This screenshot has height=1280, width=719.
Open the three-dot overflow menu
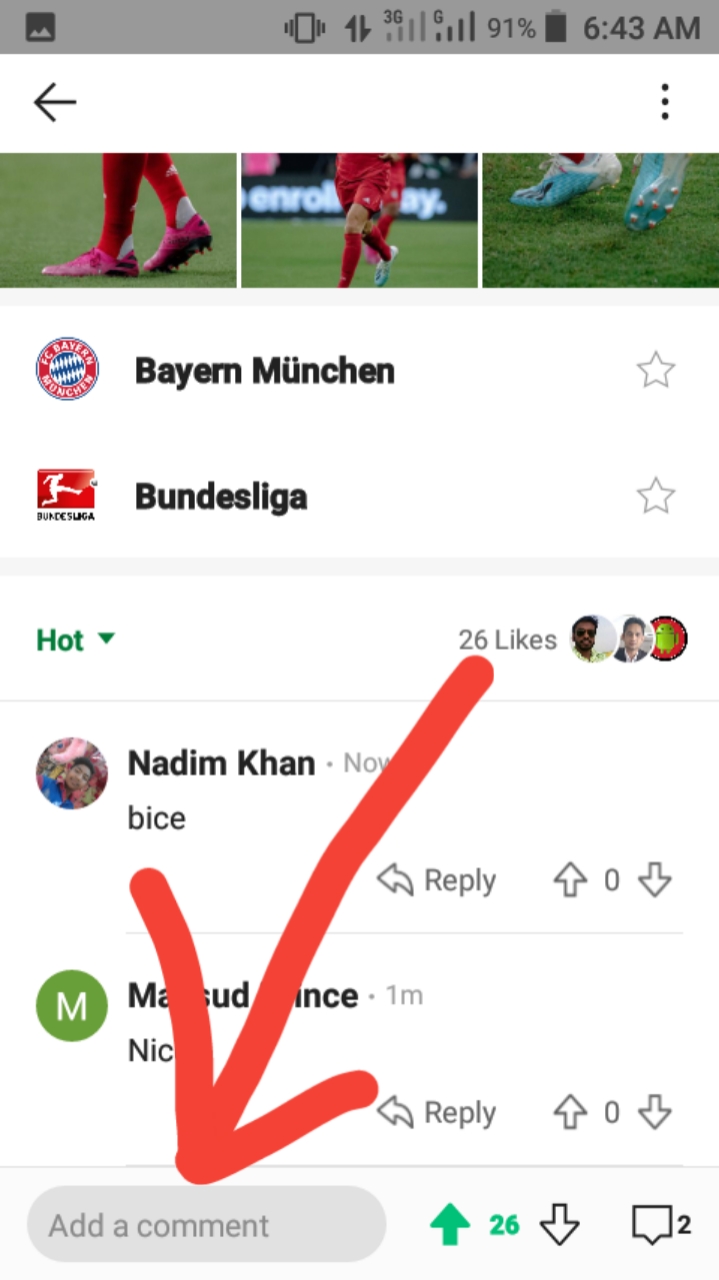(665, 102)
